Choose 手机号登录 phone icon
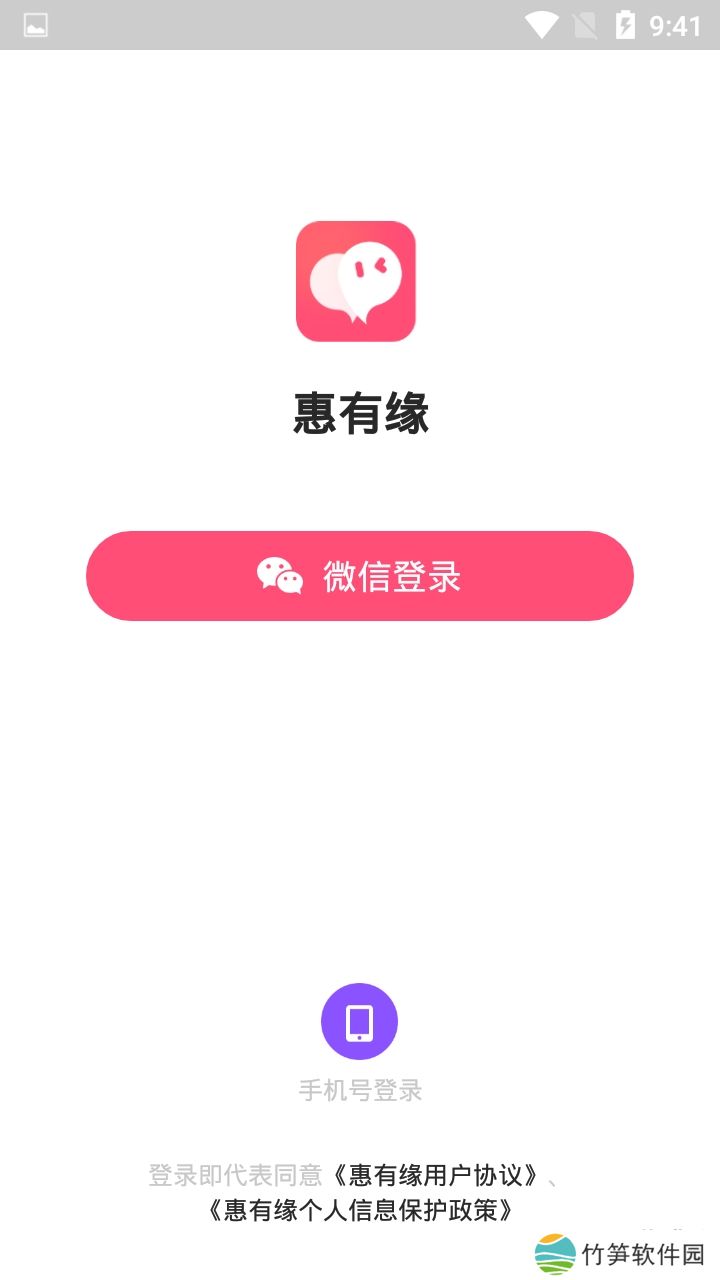 point(359,1022)
